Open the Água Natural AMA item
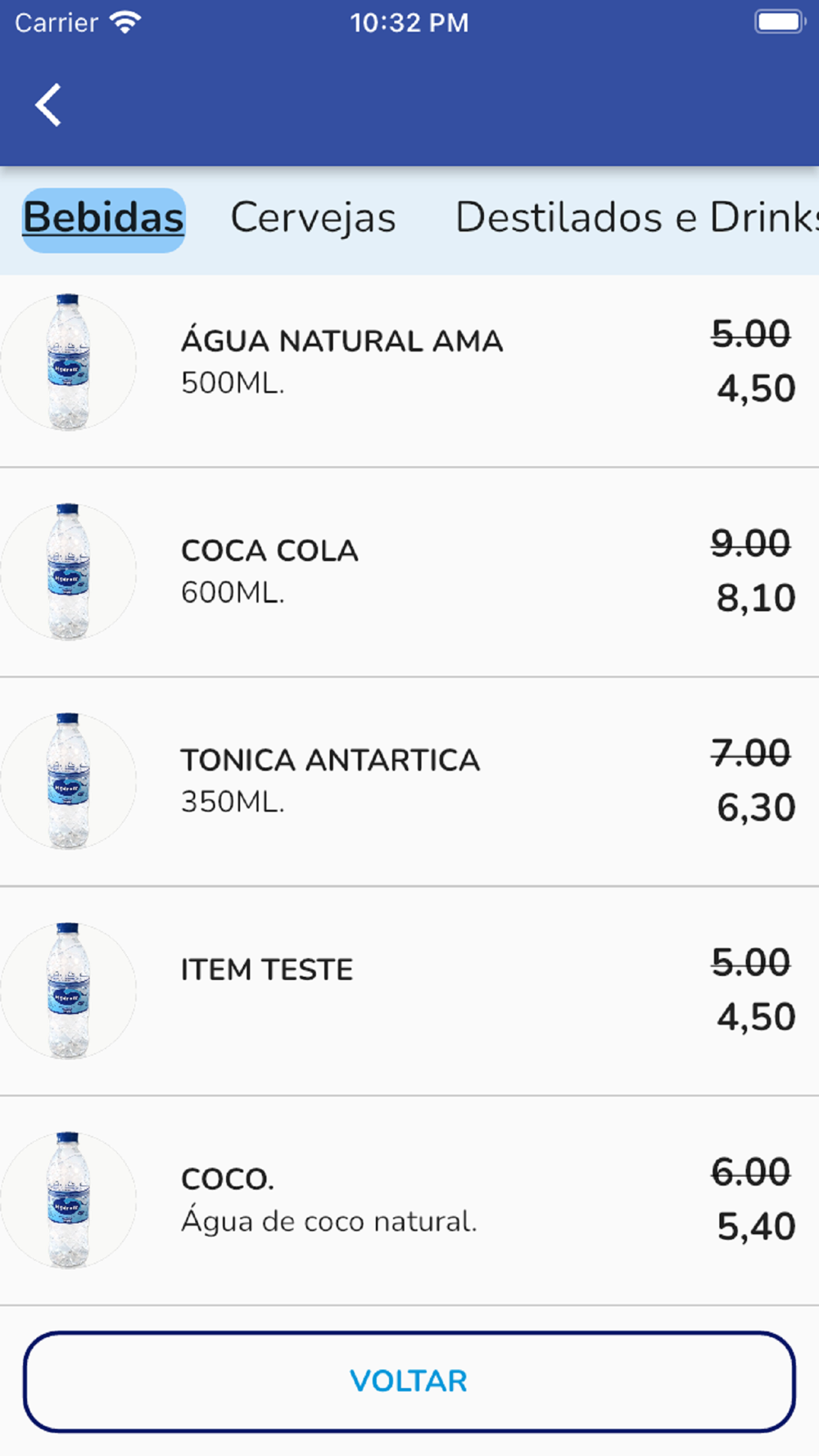Image resolution: width=819 pixels, height=1456 pixels. (409, 362)
